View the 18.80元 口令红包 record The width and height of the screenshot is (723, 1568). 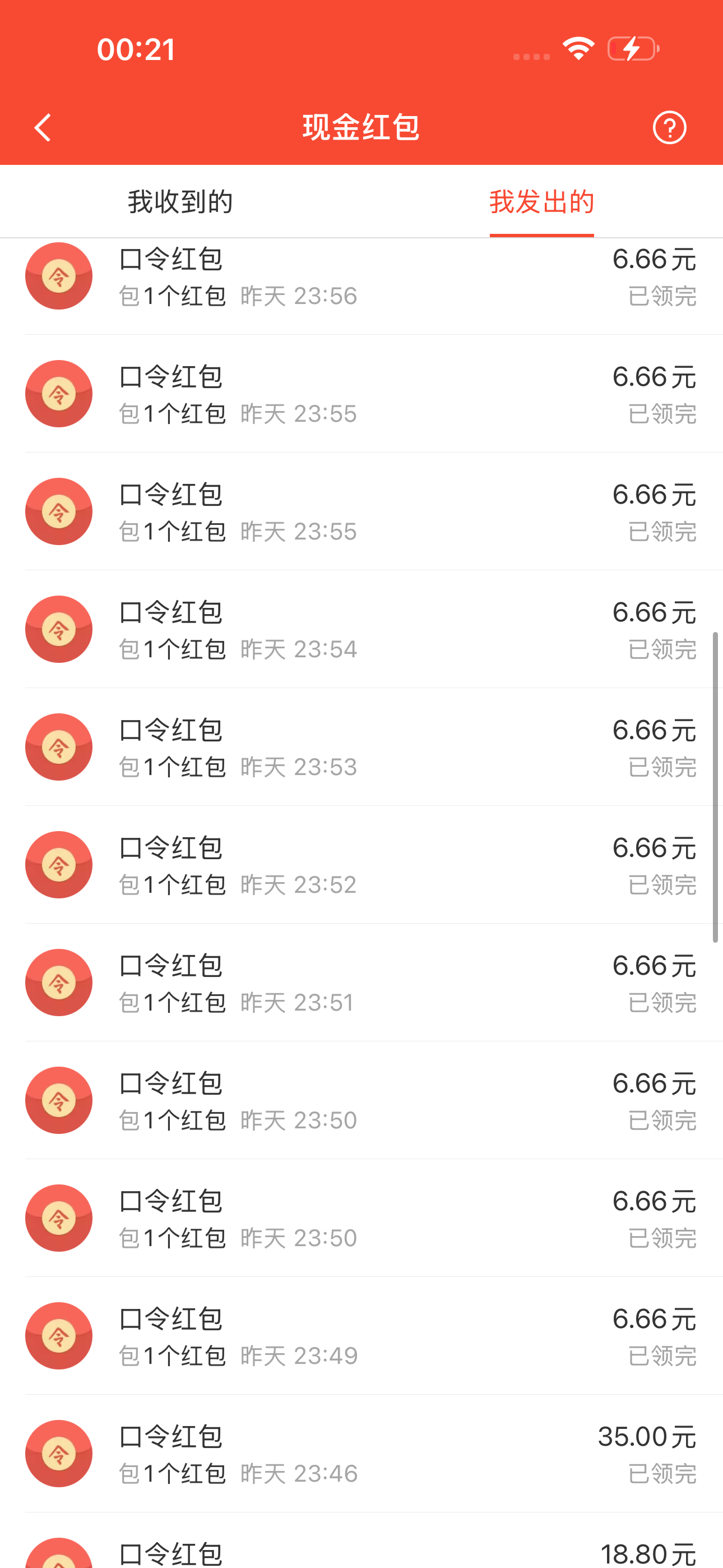(361, 1551)
